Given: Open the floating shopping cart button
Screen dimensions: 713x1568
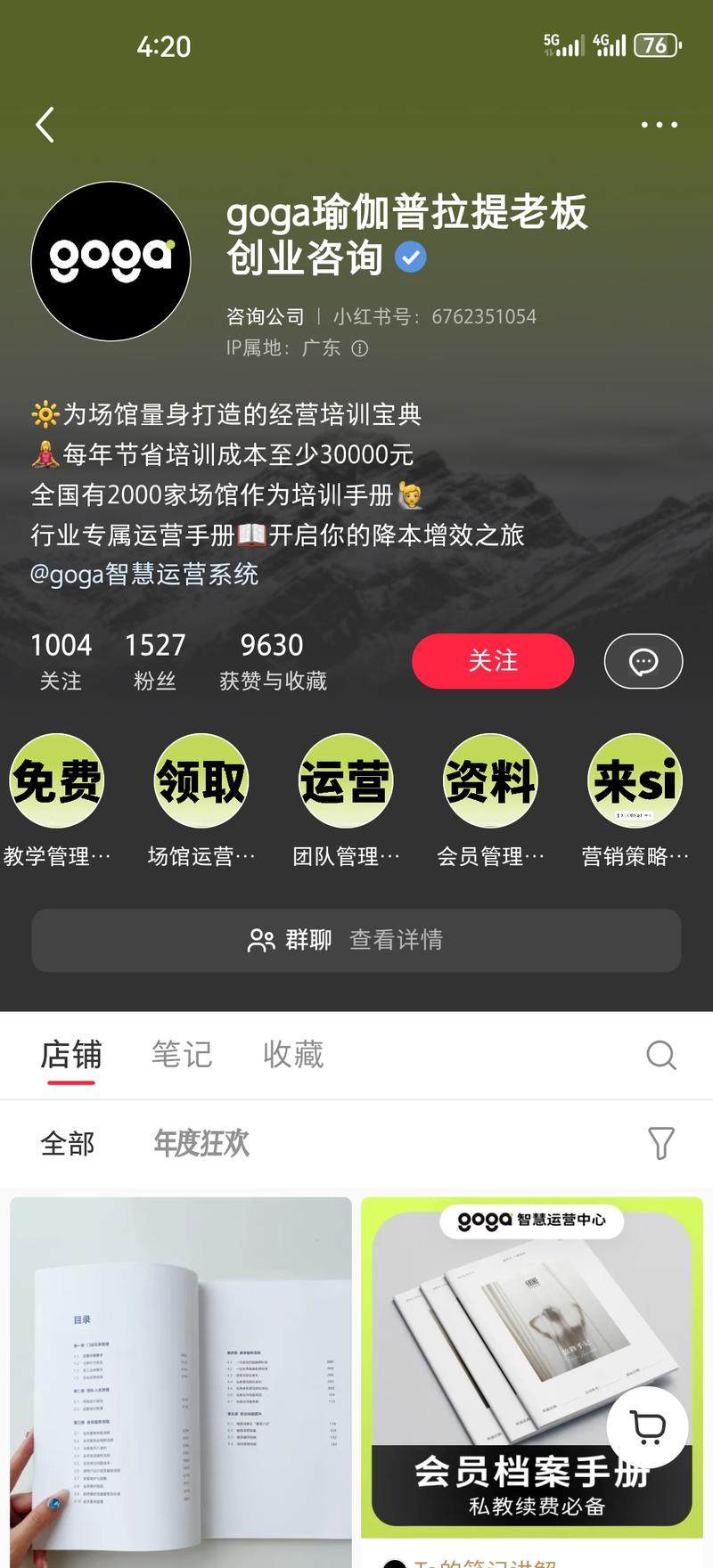Looking at the screenshot, I should tap(648, 1426).
